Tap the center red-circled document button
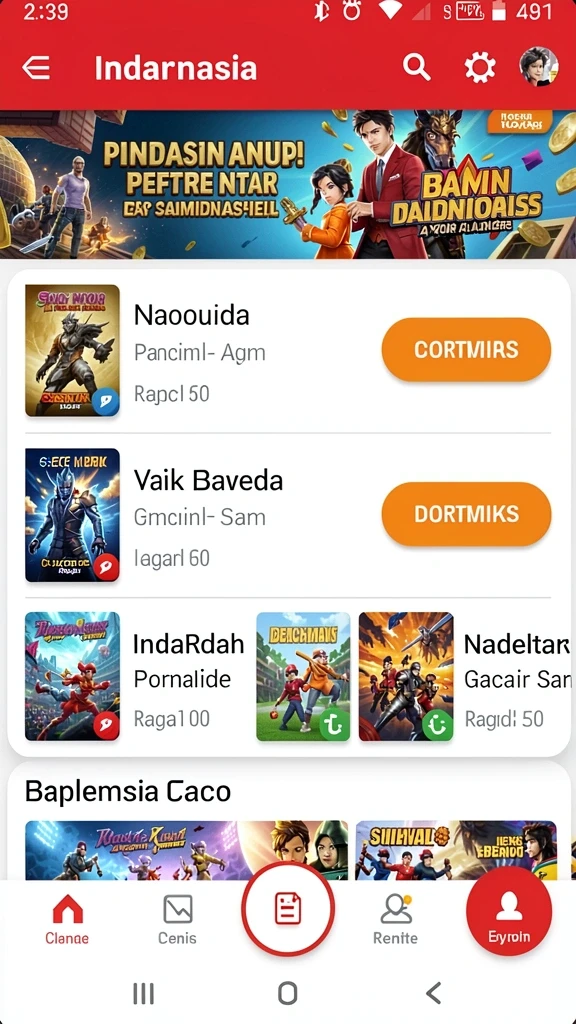The width and height of the screenshot is (576, 1024). [x=288, y=909]
